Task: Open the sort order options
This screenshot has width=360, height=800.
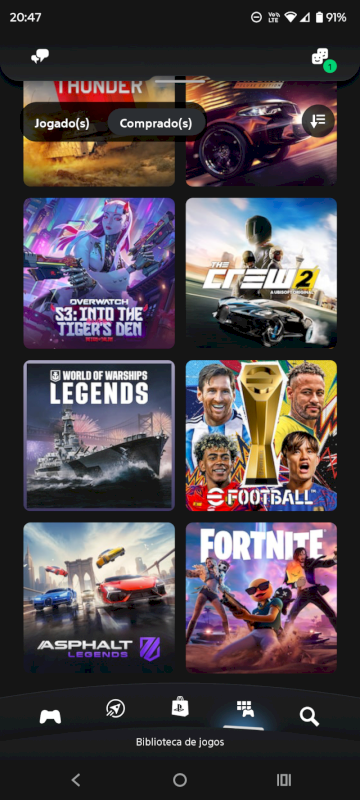Action: 318,121
